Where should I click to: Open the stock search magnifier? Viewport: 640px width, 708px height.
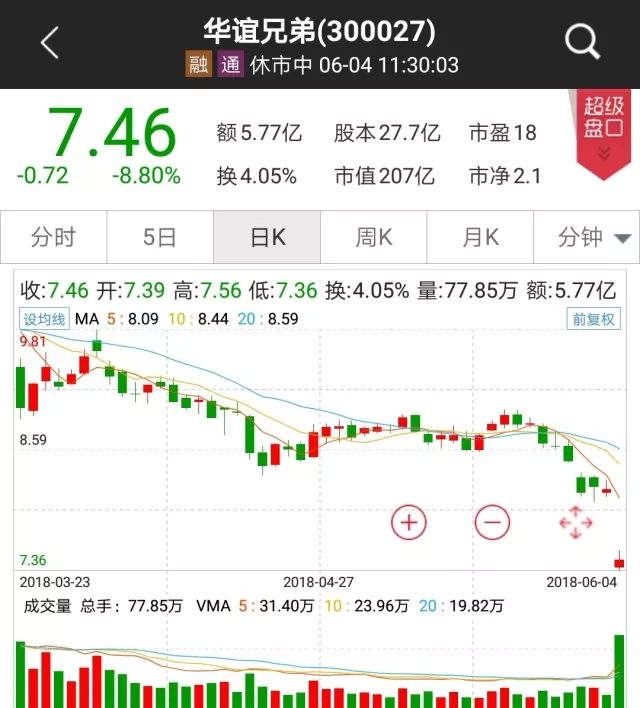click(582, 42)
